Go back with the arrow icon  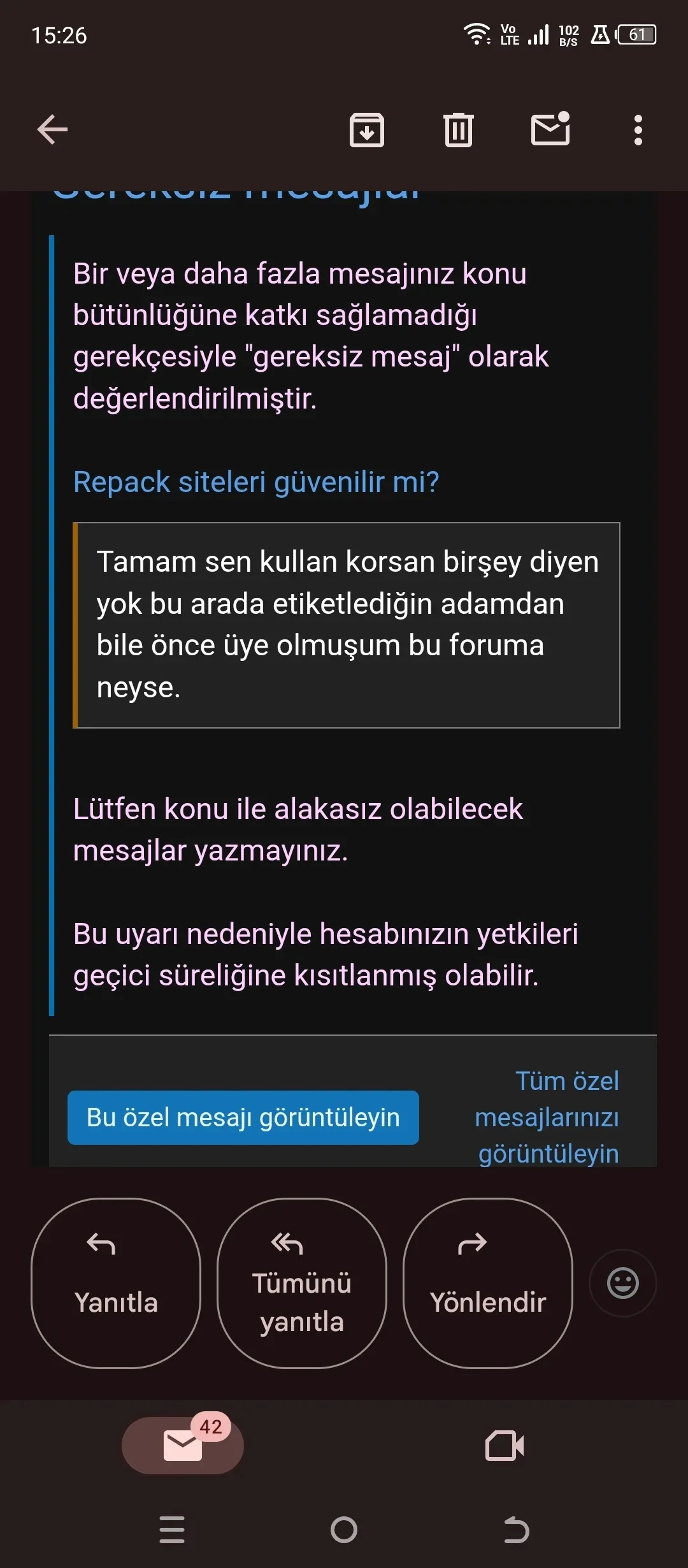click(x=52, y=130)
